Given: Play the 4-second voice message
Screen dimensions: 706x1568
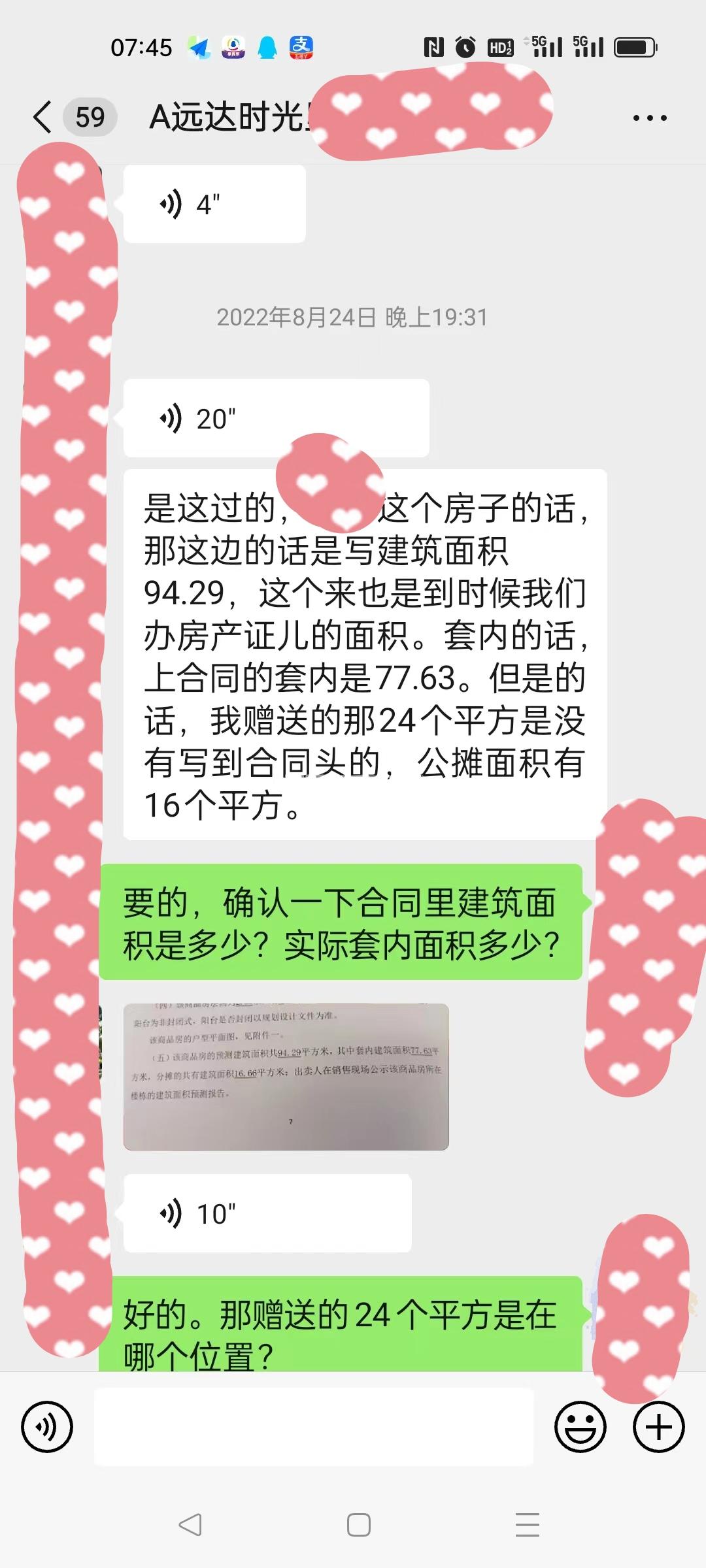Looking at the screenshot, I should 214,204.
